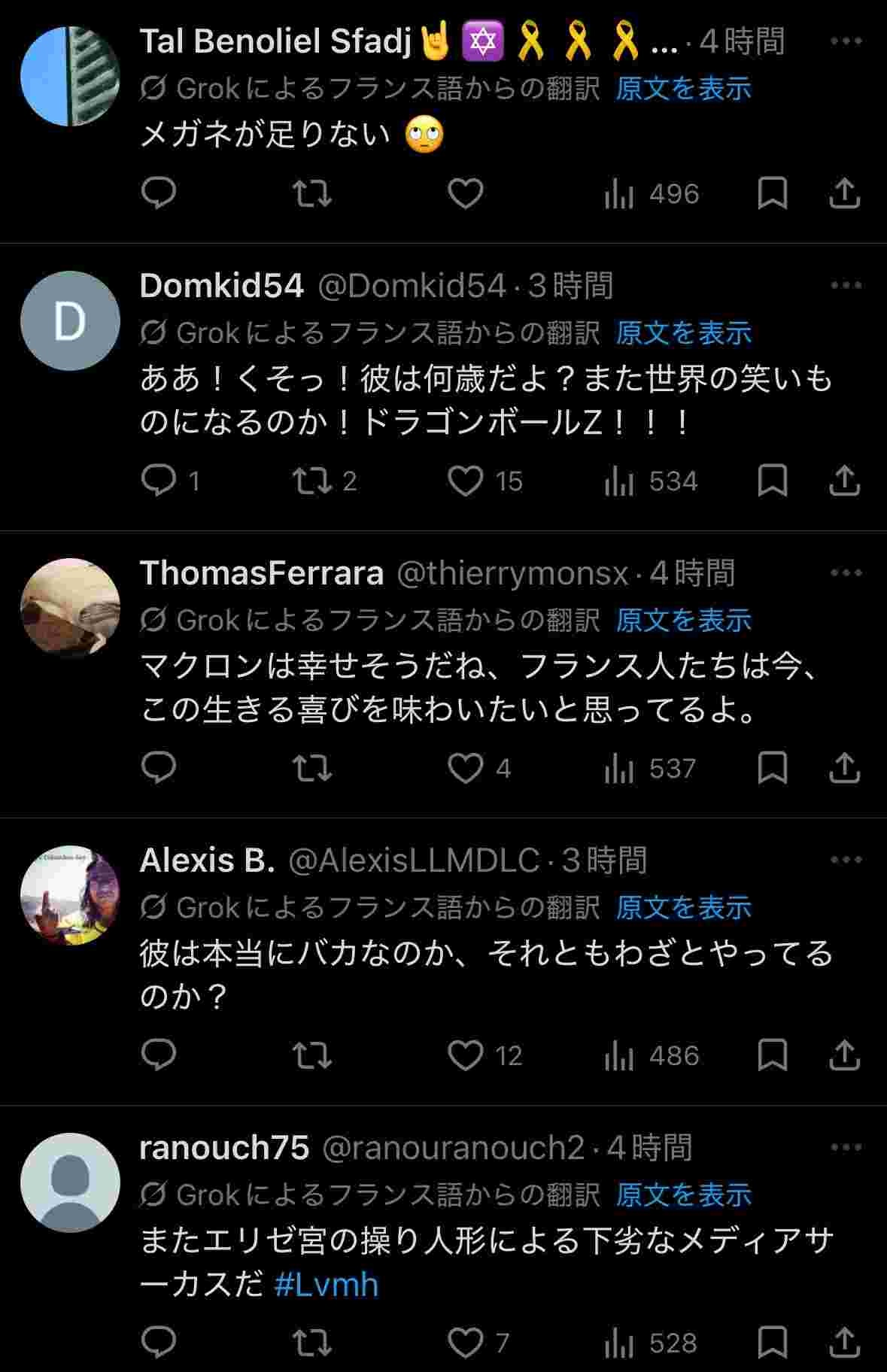Like ranouch75's reply
This screenshot has height=1372, width=887.
(465, 1343)
